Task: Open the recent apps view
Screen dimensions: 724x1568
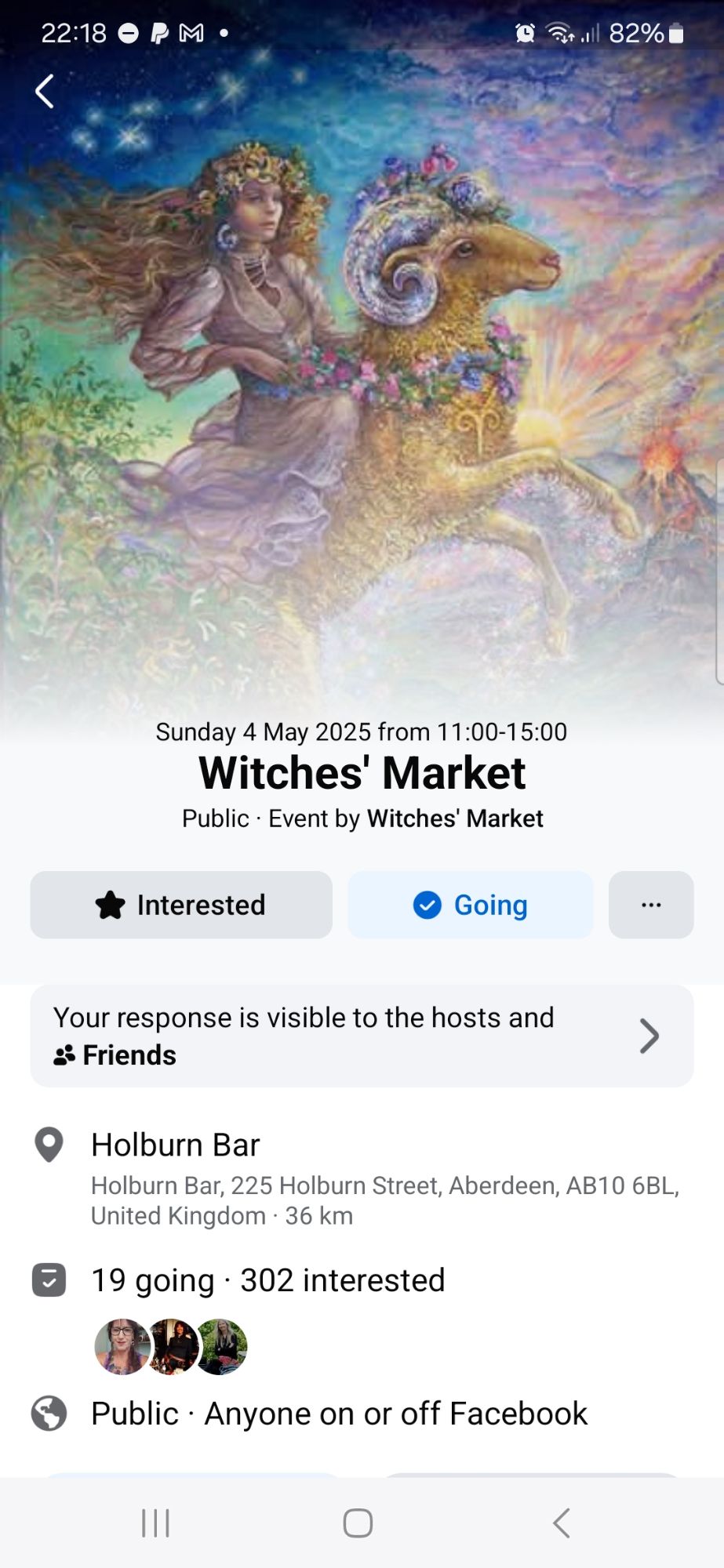Action: pyautogui.click(x=155, y=1523)
